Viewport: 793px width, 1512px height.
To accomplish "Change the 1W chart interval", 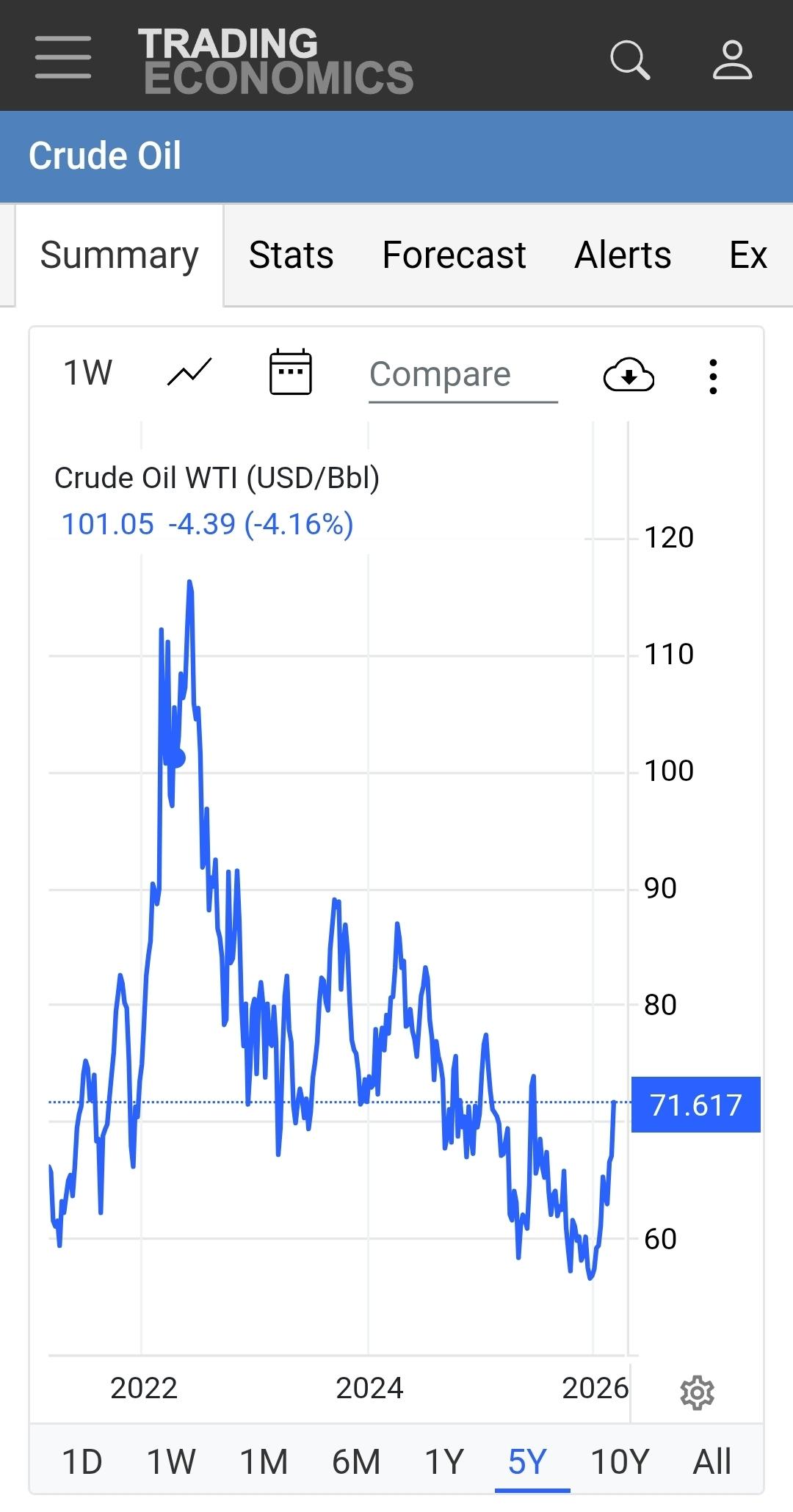I will click(87, 373).
